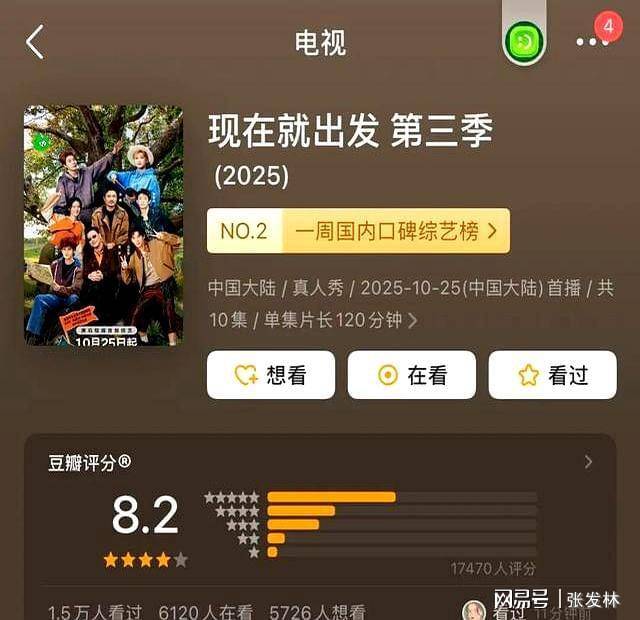Go back from the TV show page
The image size is (640, 620).
point(35,42)
